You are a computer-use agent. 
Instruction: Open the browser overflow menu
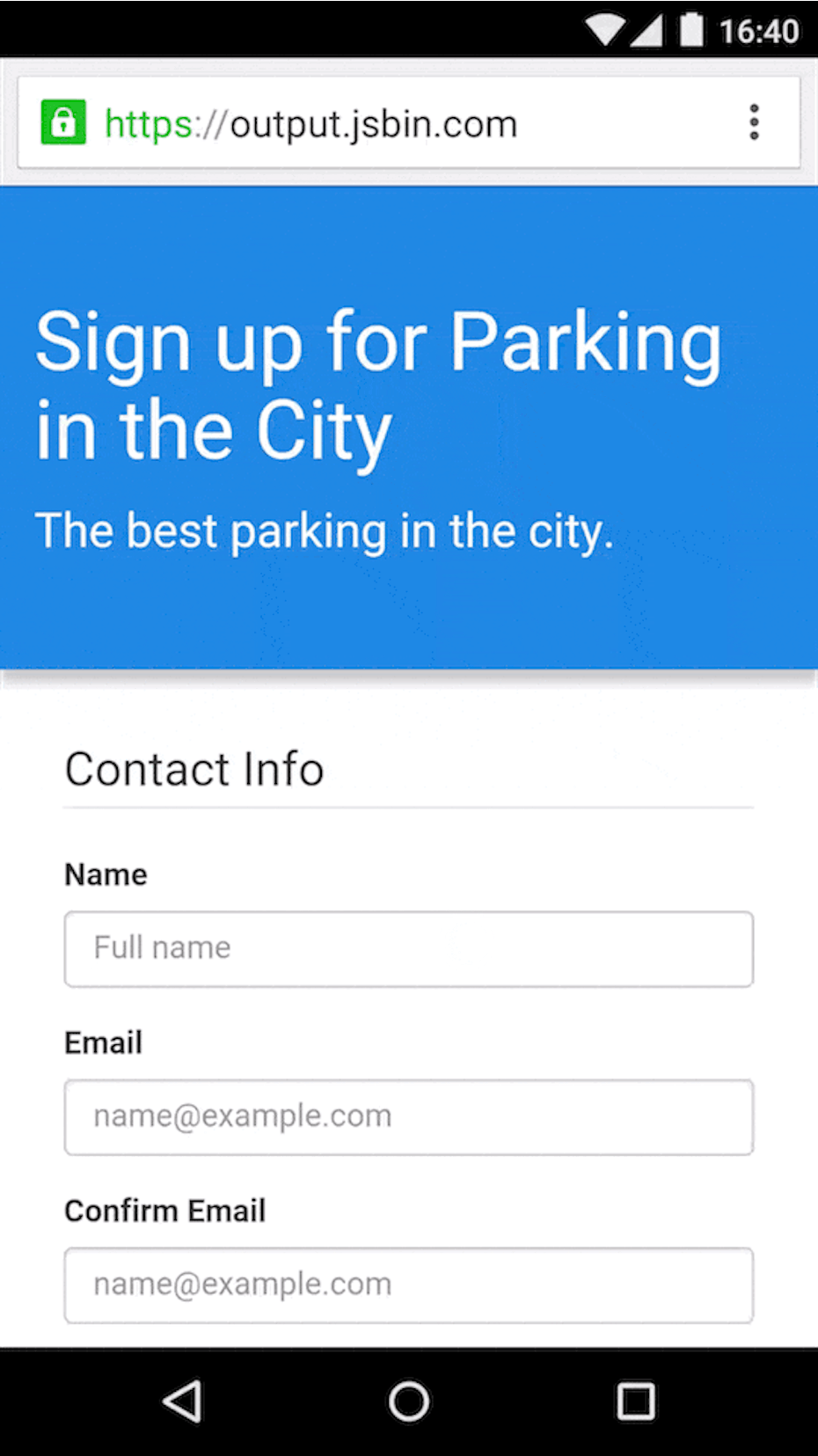click(x=754, y=122)
